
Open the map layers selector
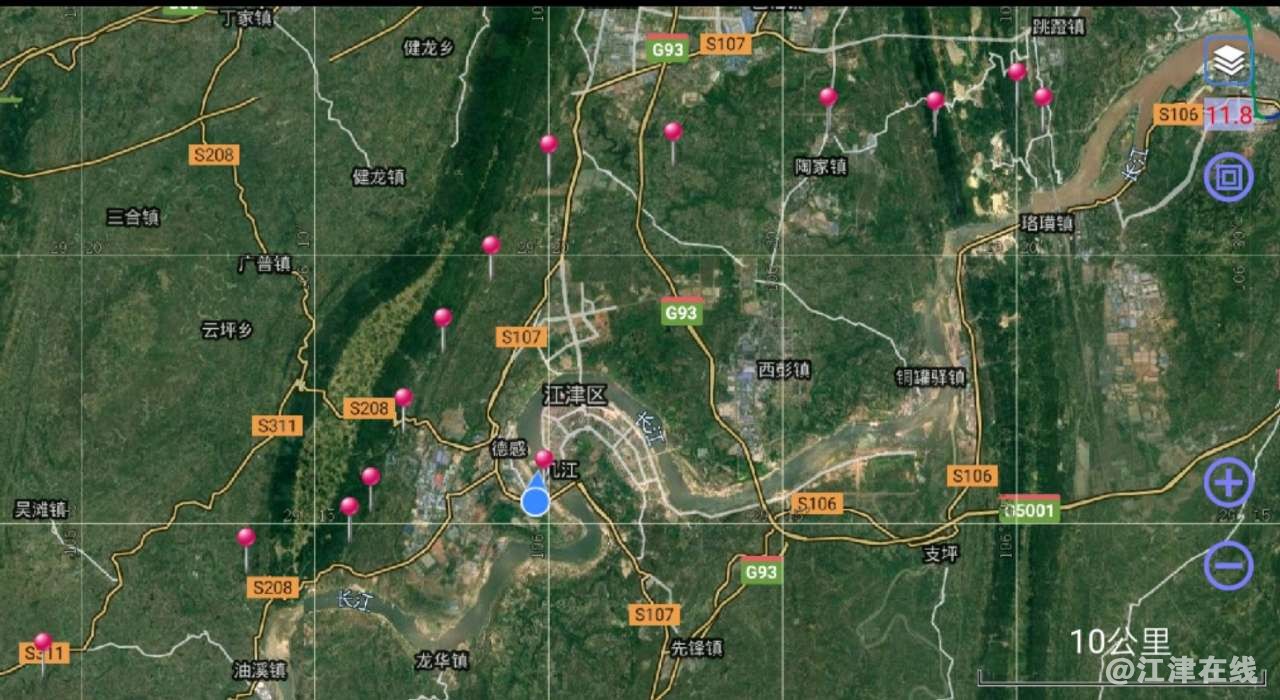1229,62
